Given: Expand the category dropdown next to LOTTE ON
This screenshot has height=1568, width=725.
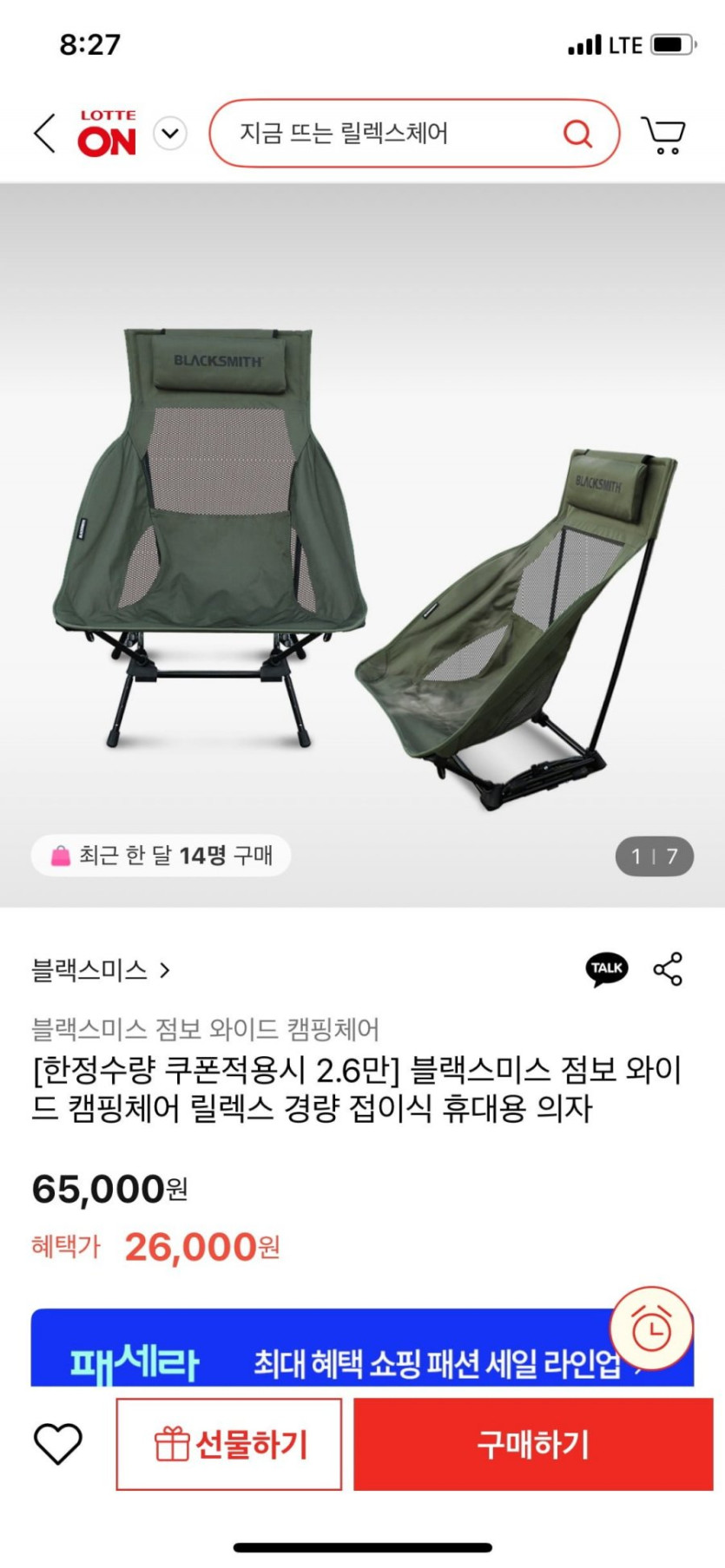Looking at the screenshot, I should 169,133.
